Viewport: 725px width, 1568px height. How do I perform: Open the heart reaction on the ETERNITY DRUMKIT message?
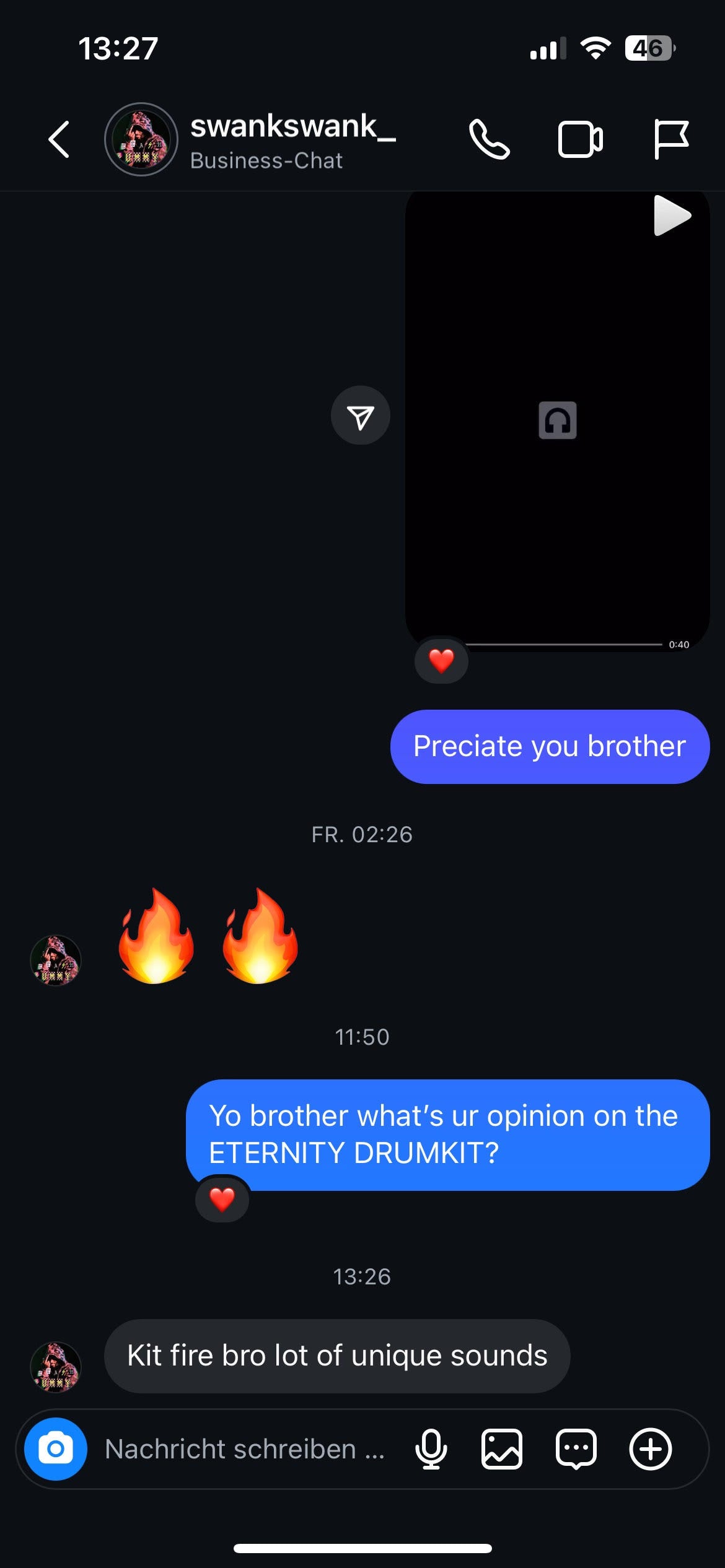[222, 1200]
